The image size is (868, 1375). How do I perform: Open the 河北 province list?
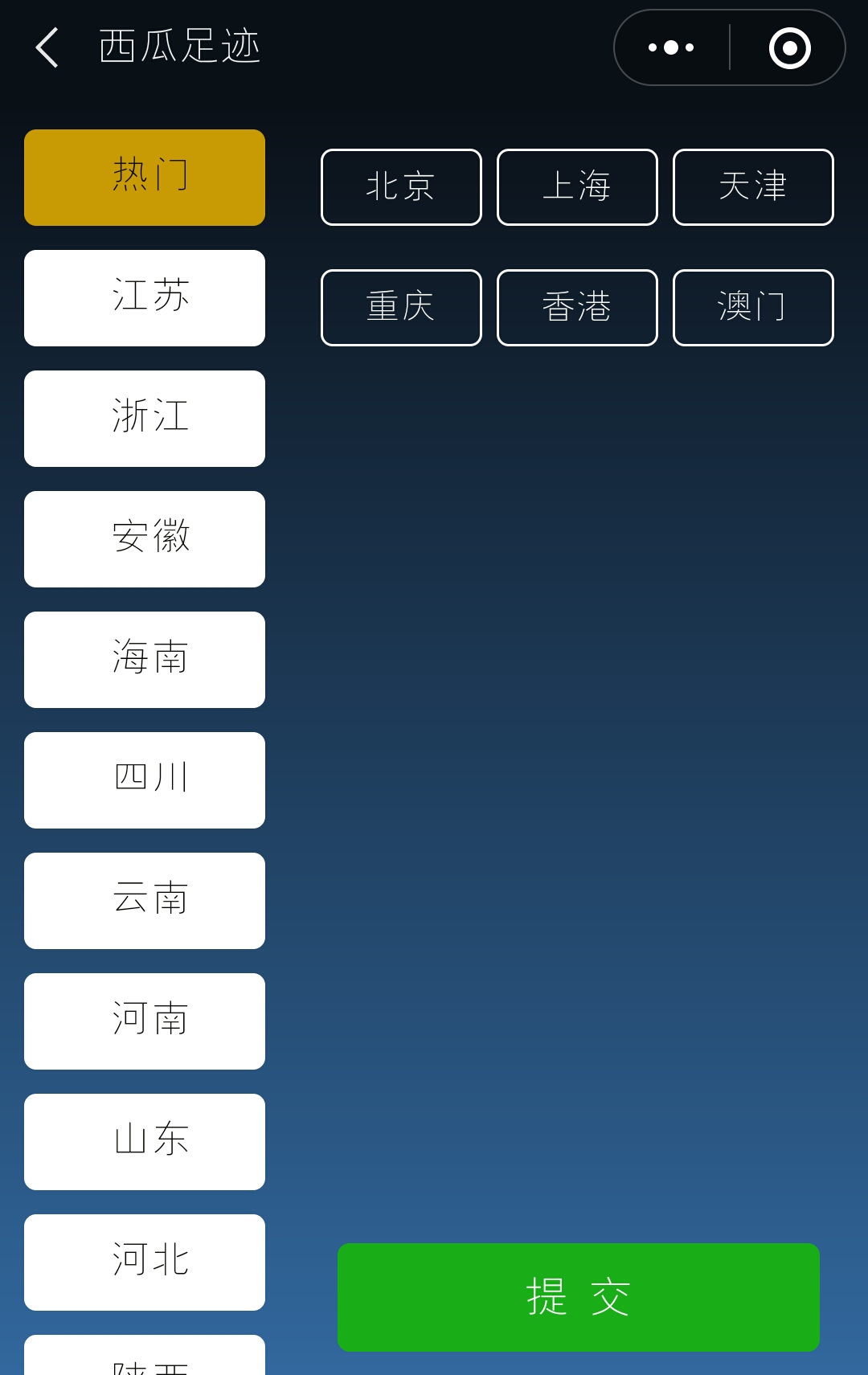[x=145, y=1262]
